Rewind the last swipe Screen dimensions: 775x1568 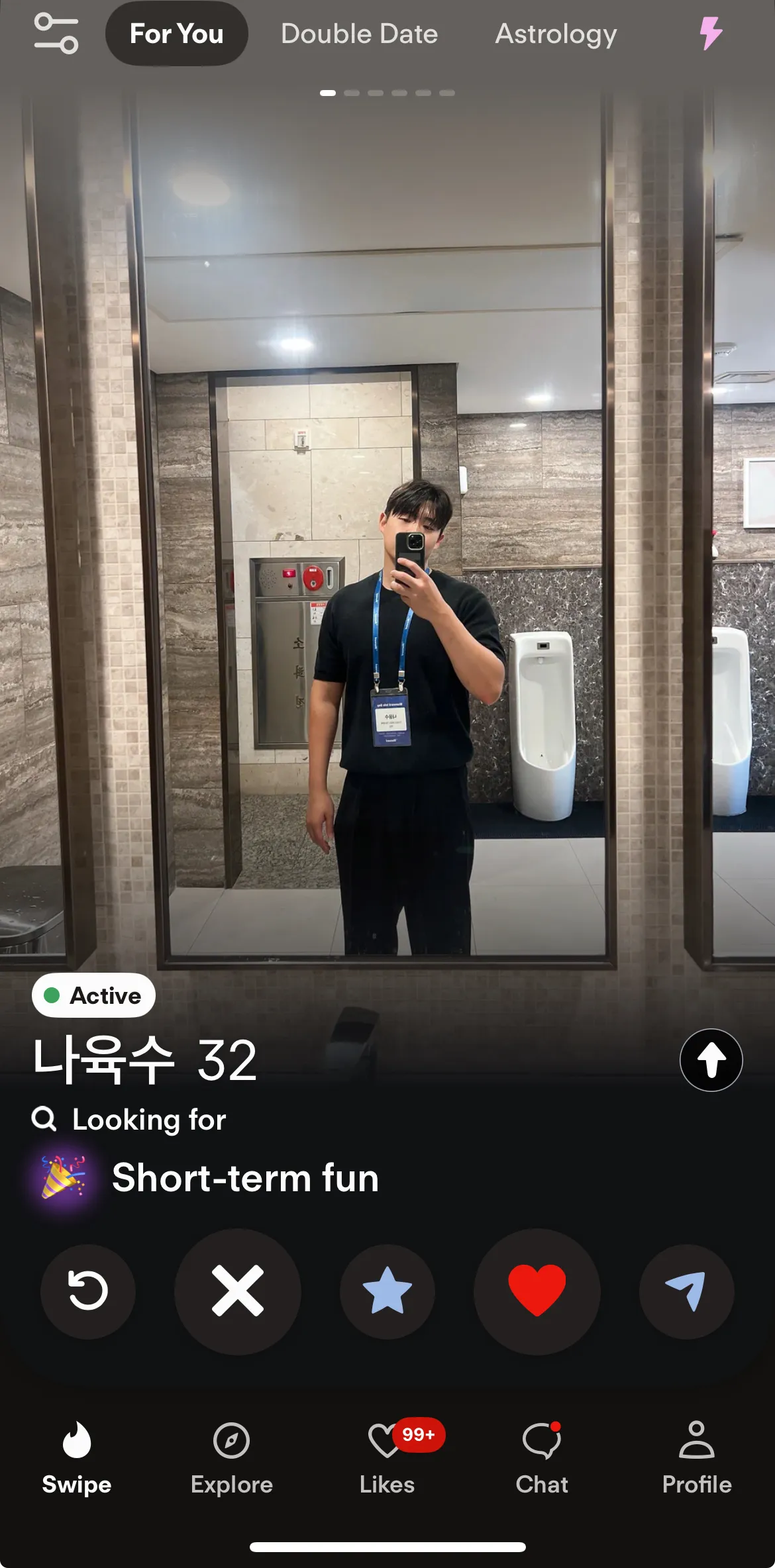pyautogui.click(x=88, y=1291)
